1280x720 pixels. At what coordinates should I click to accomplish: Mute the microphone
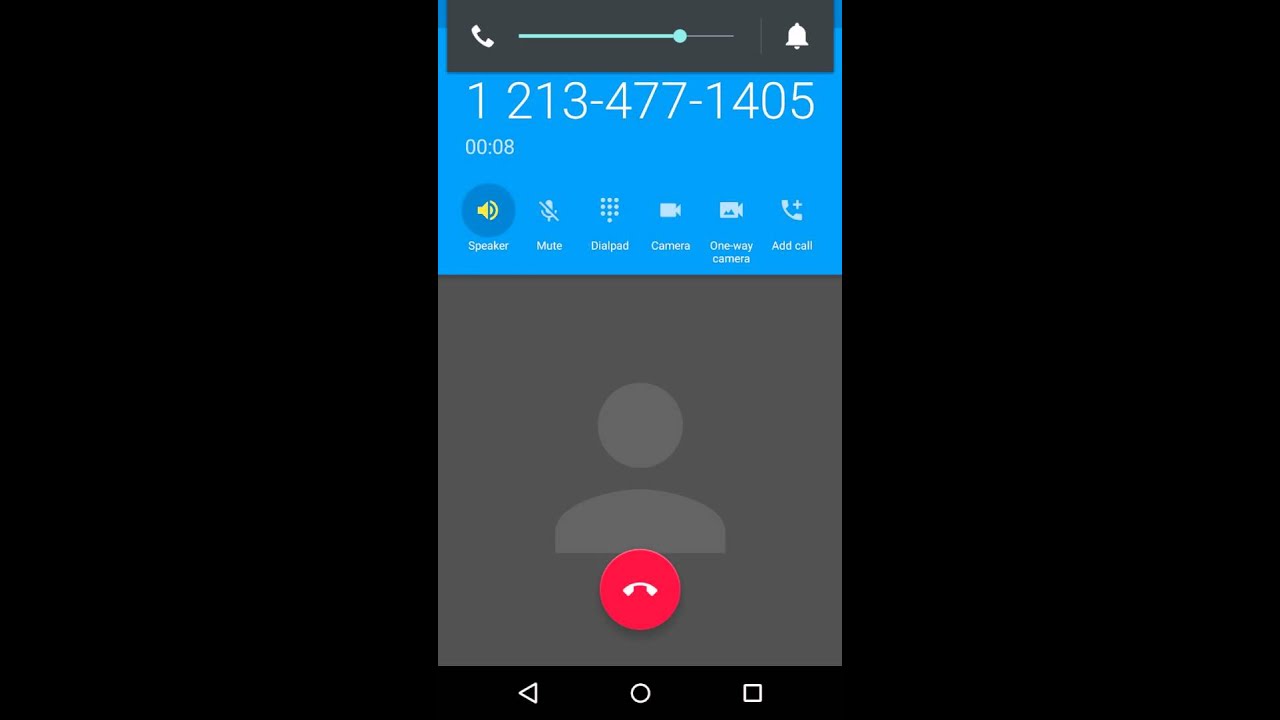click(549, 211)
